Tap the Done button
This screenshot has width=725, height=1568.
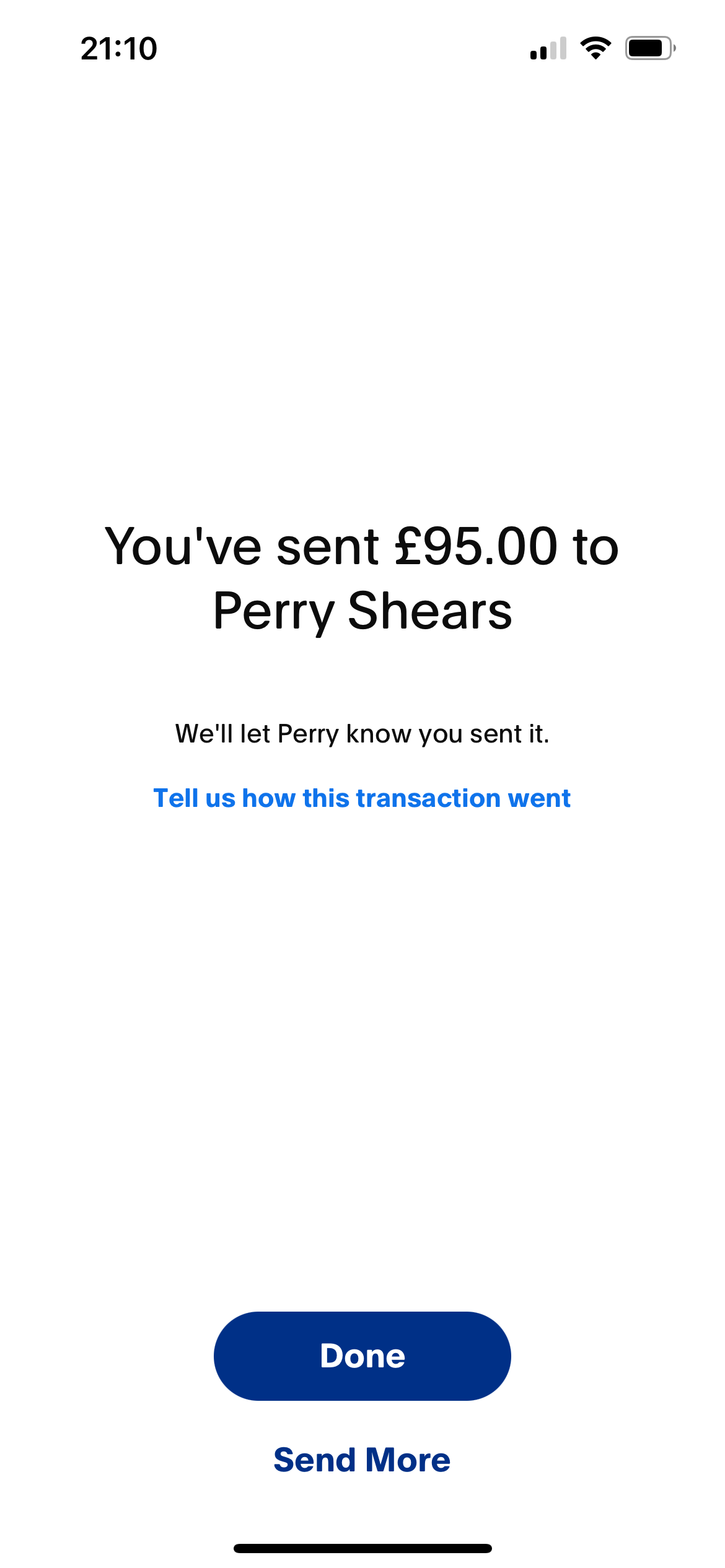[362, 1356]
